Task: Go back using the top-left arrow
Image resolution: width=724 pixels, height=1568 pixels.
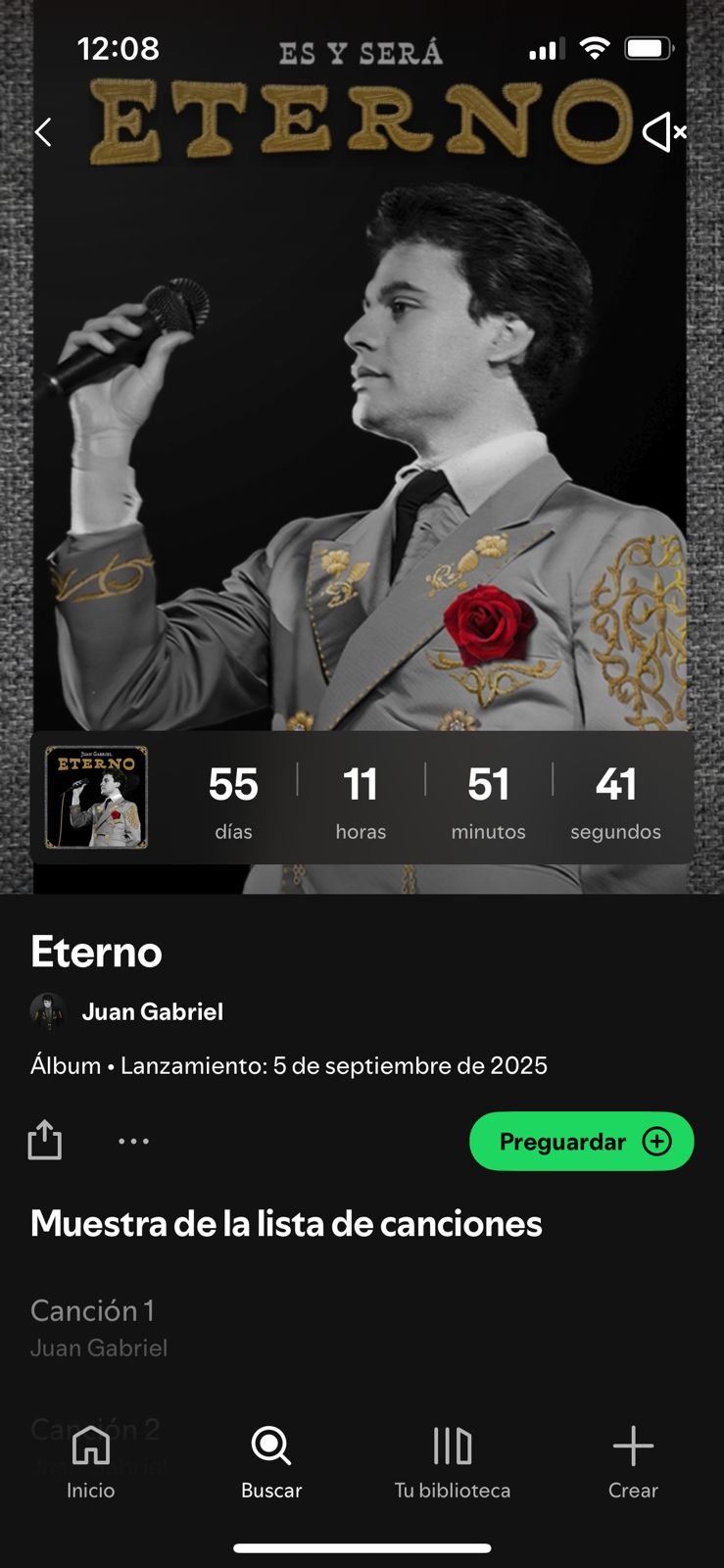Action: pyautogui.click(x=43, y=132)
